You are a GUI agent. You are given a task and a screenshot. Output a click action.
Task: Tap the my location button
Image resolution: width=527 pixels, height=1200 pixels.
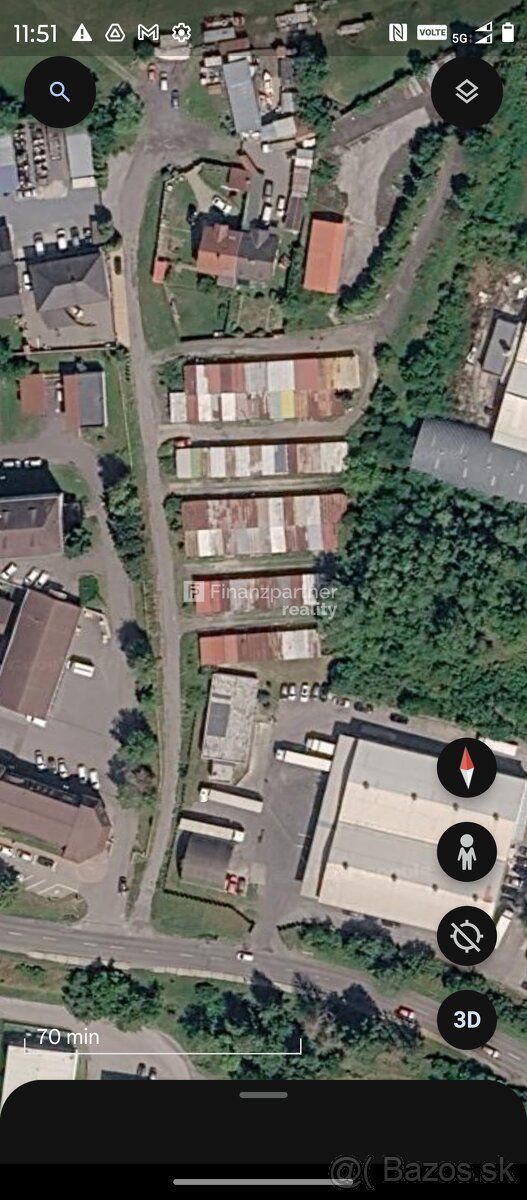pyautogui.click(x=467, y=936)
